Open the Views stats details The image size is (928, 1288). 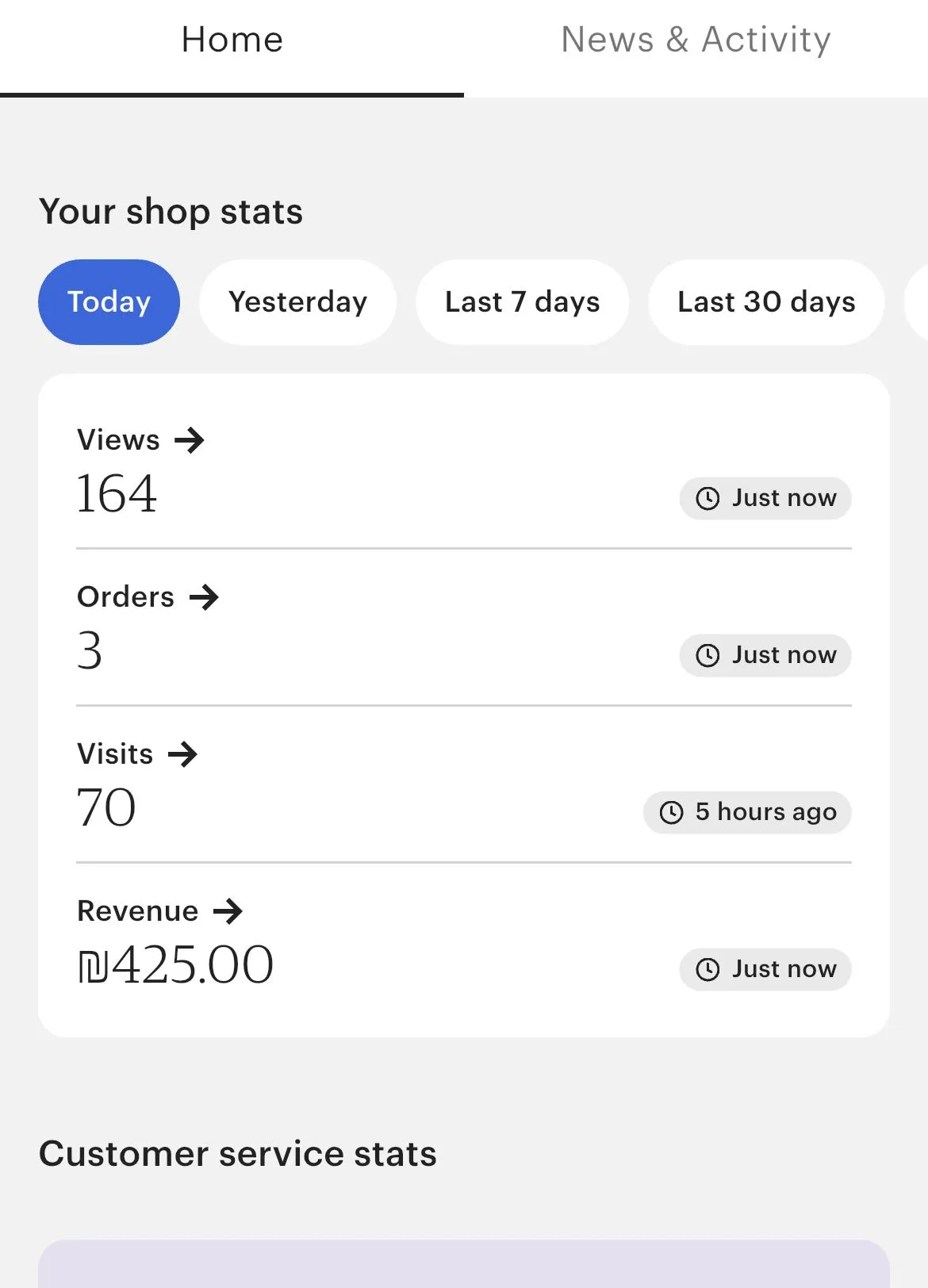click(140, 440)
